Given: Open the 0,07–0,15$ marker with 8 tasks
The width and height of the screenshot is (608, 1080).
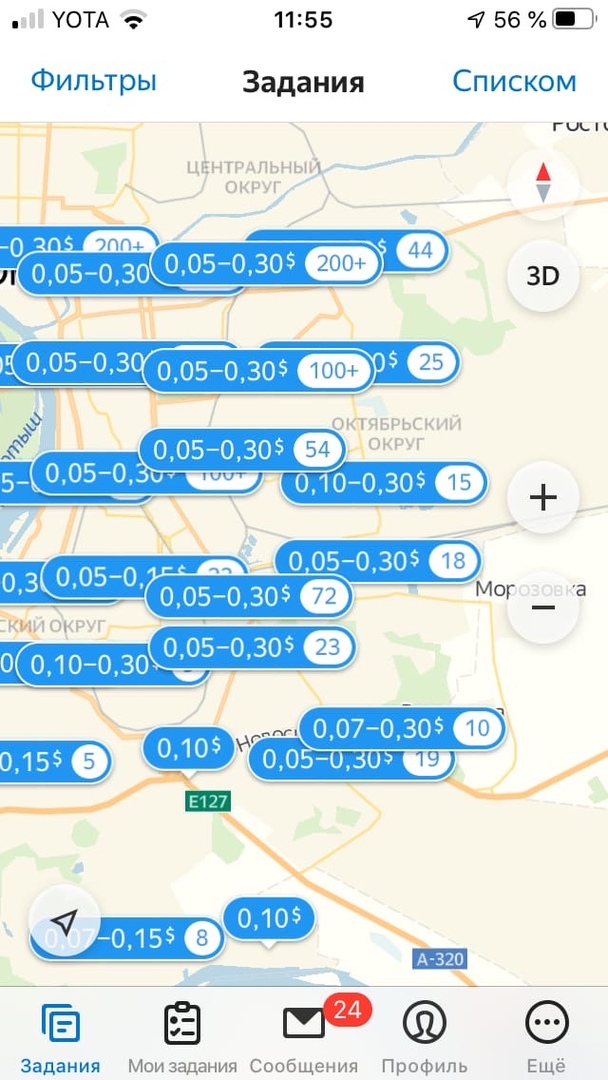Looking at the screenshot, I should tap(127, 938).
